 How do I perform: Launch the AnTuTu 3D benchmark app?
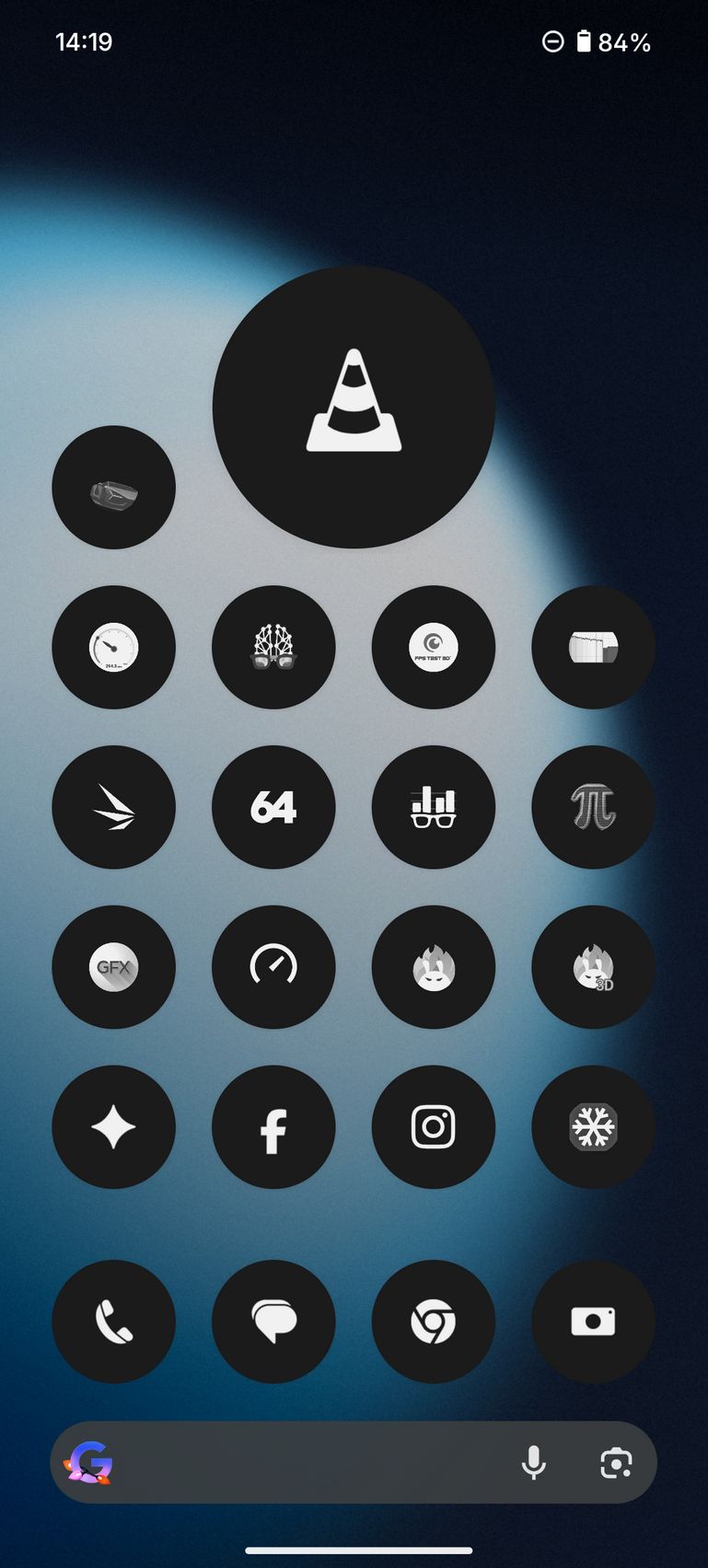click(x=593, y=967)
